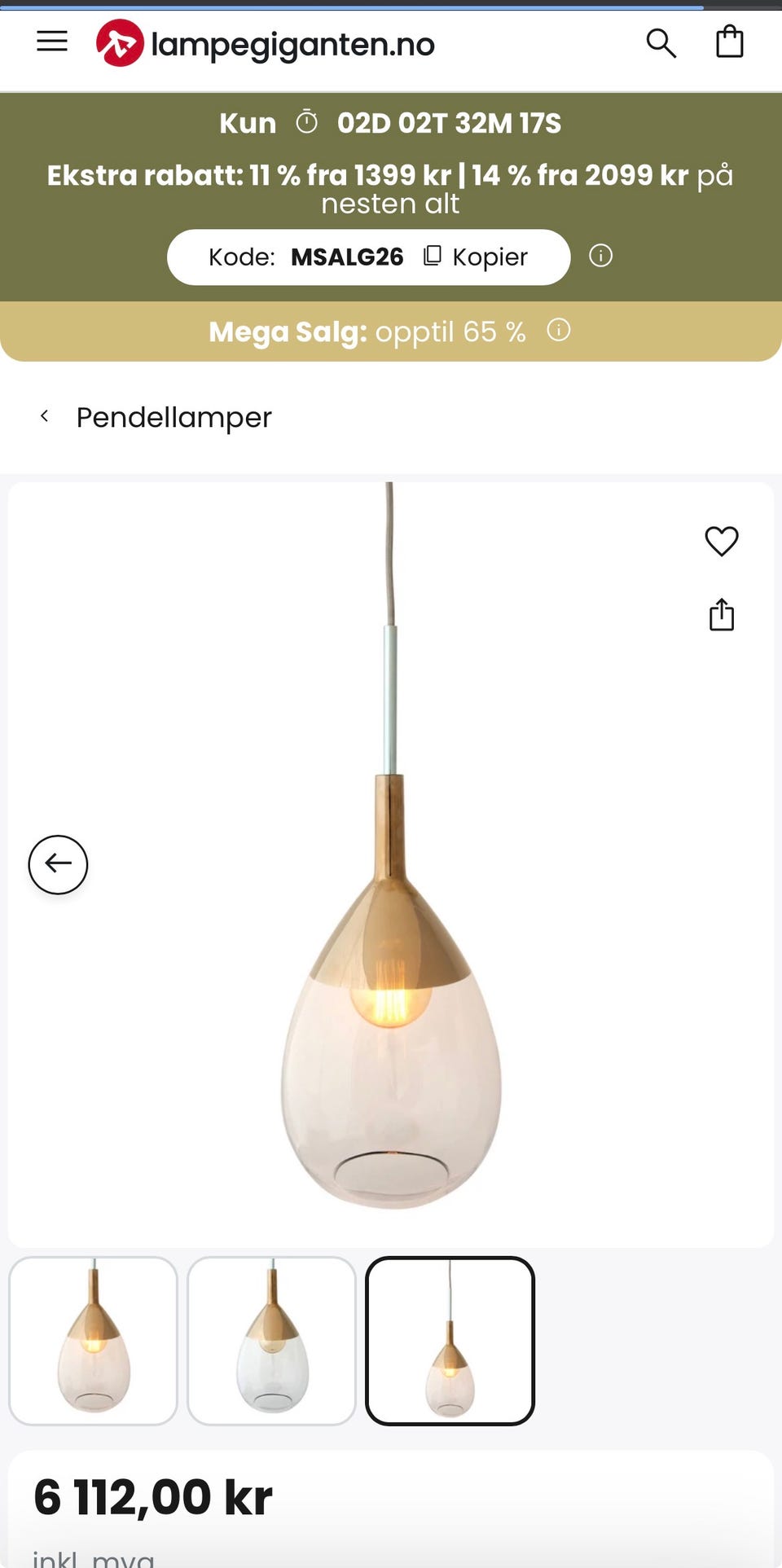Show info about the extra discount code
Screen dimensions: 782x1568
[600, 256]
